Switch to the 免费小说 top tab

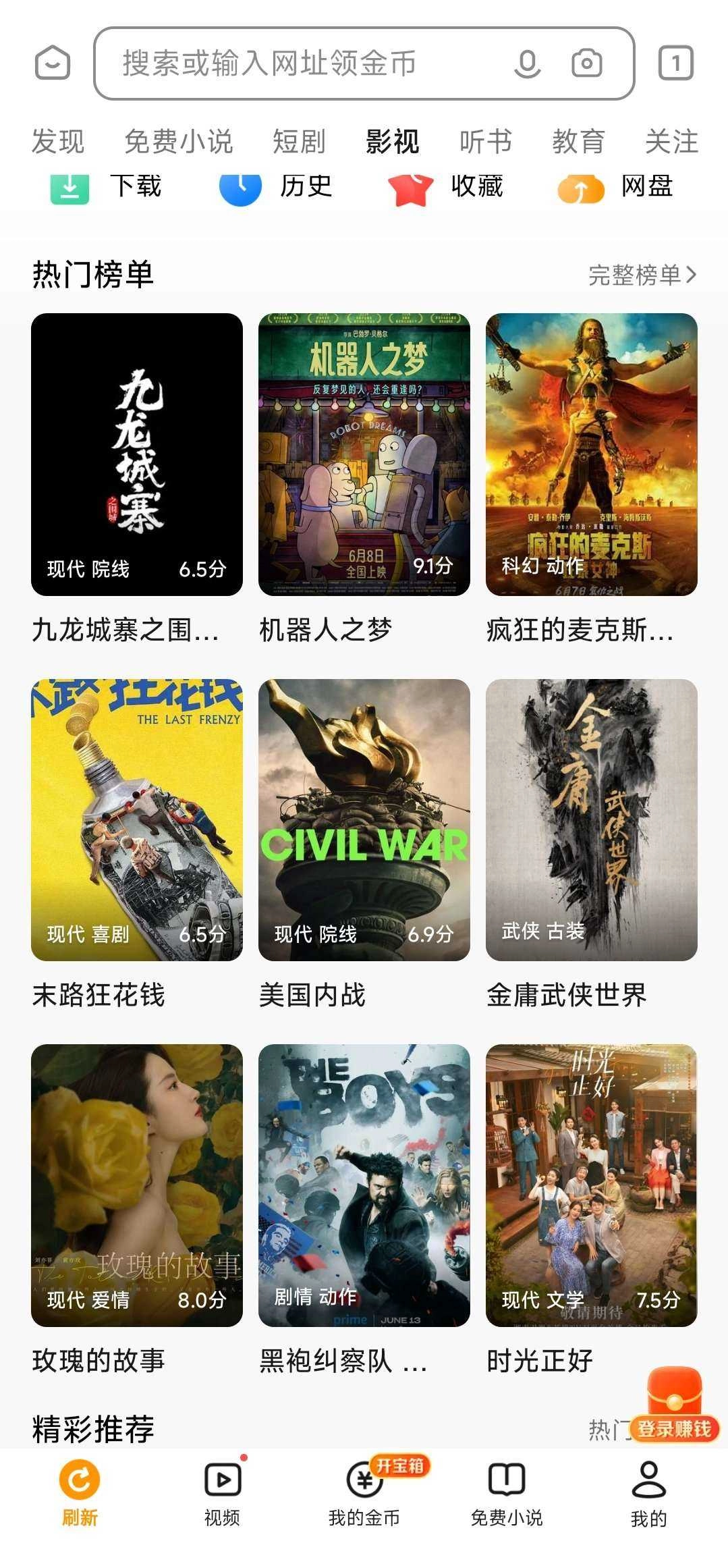coord(178,142)
